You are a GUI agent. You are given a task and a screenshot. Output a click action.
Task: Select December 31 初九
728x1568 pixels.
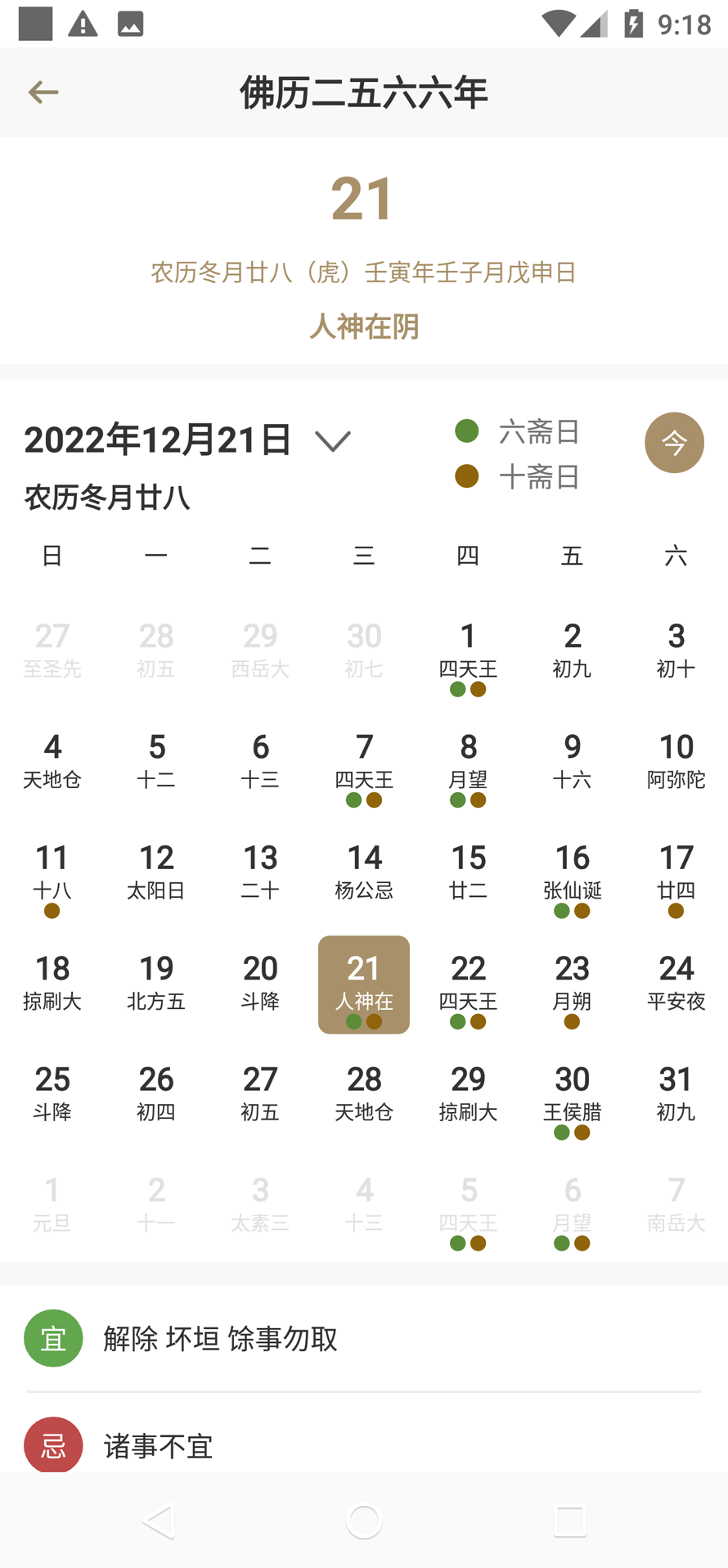click(676, 1095)
